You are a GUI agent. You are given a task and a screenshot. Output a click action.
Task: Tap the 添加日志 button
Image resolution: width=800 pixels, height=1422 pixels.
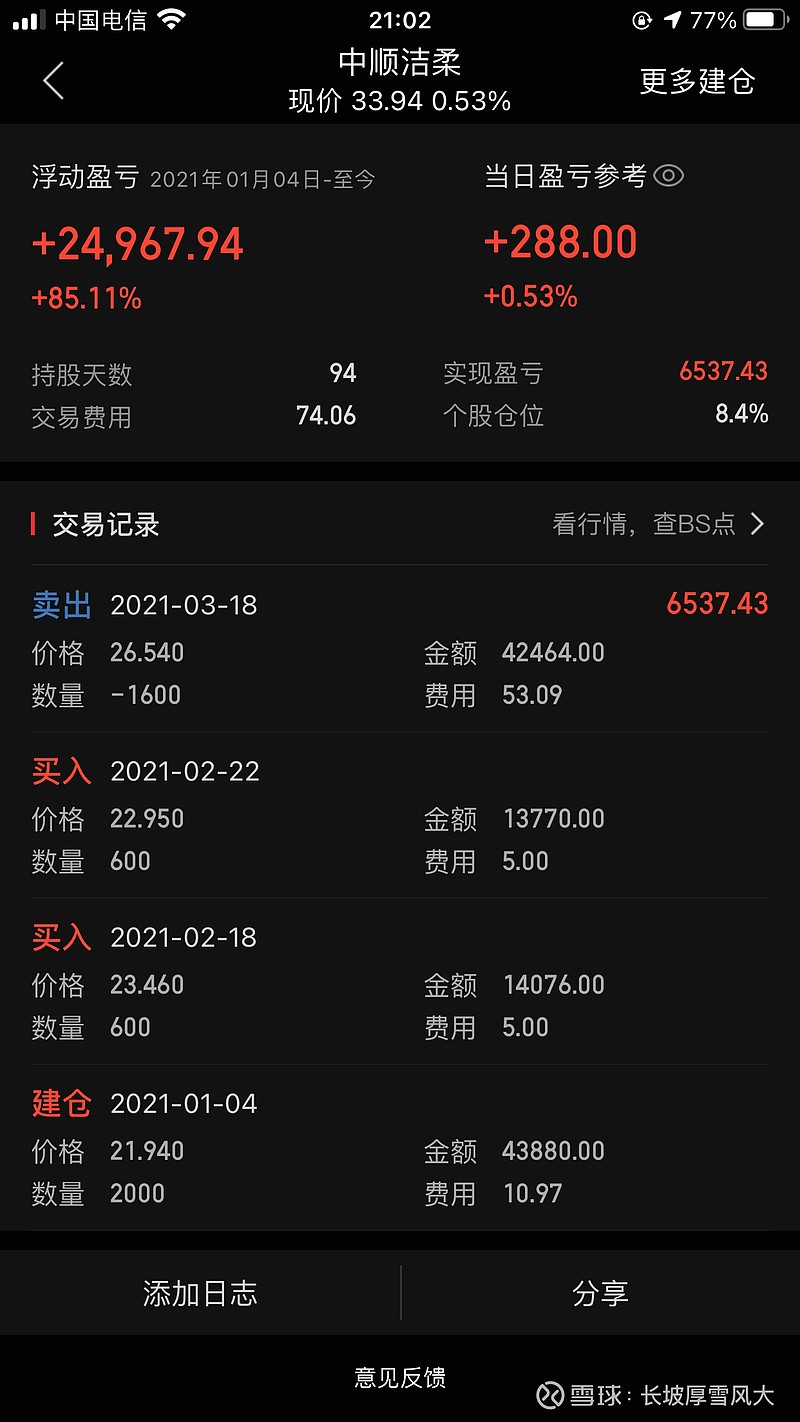tap(200, 1293)
